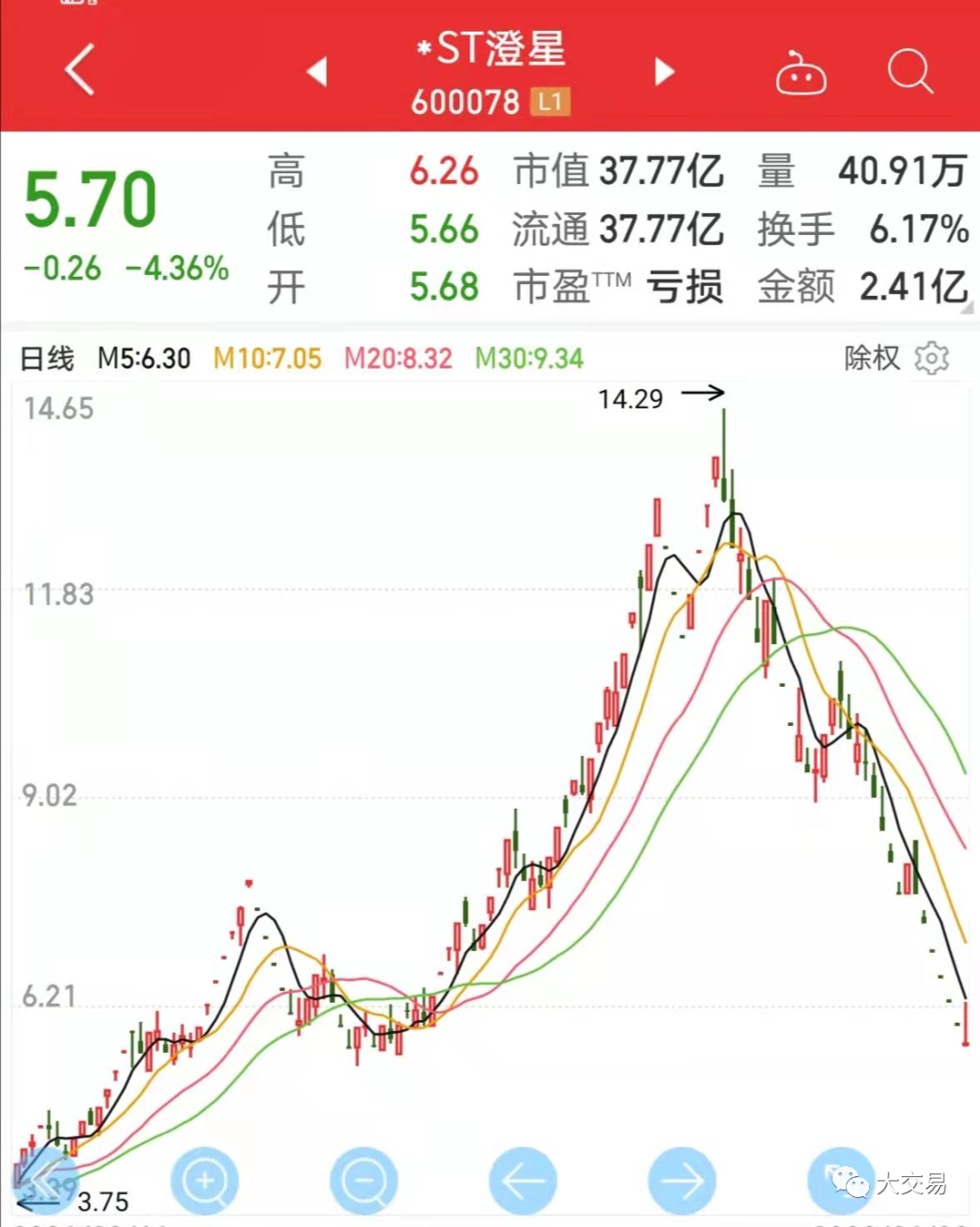
Task: Open the robot assistant icon
Action: click(x=800, y=73)
